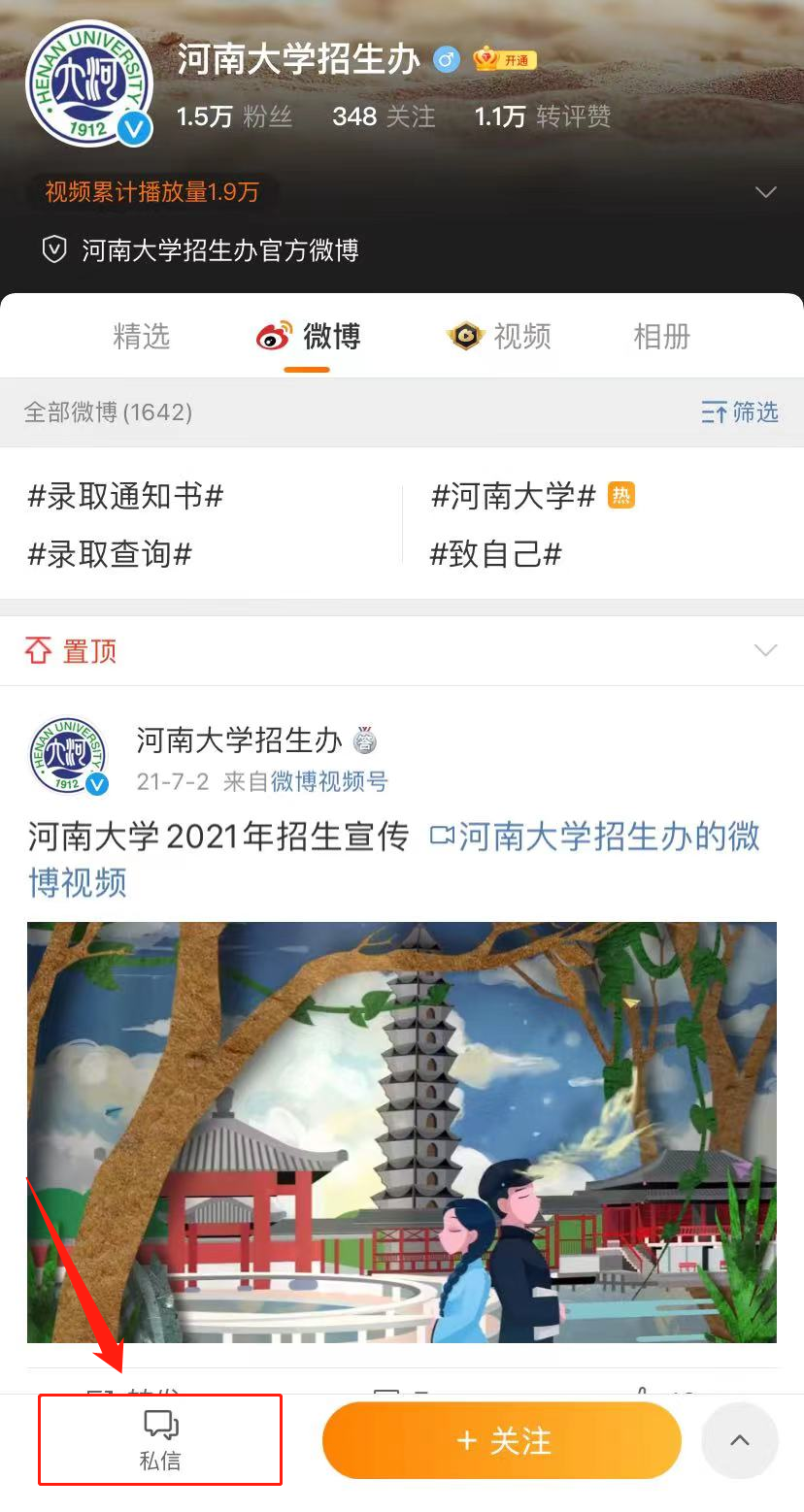
Task: Open the 筛选 filter option
Action: [x=740, y=412]
